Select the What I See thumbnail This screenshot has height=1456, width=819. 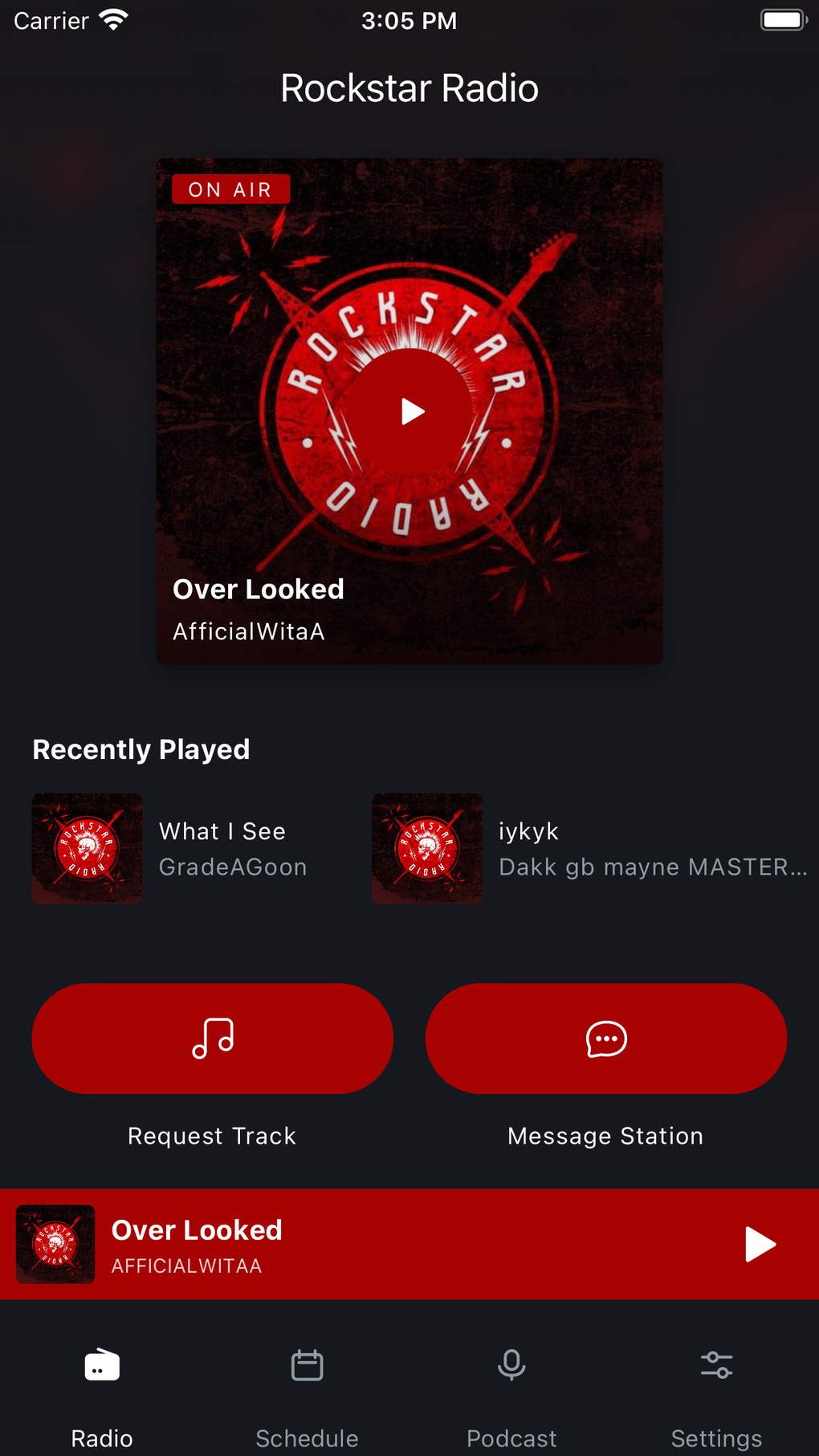[x=87, y=848]
